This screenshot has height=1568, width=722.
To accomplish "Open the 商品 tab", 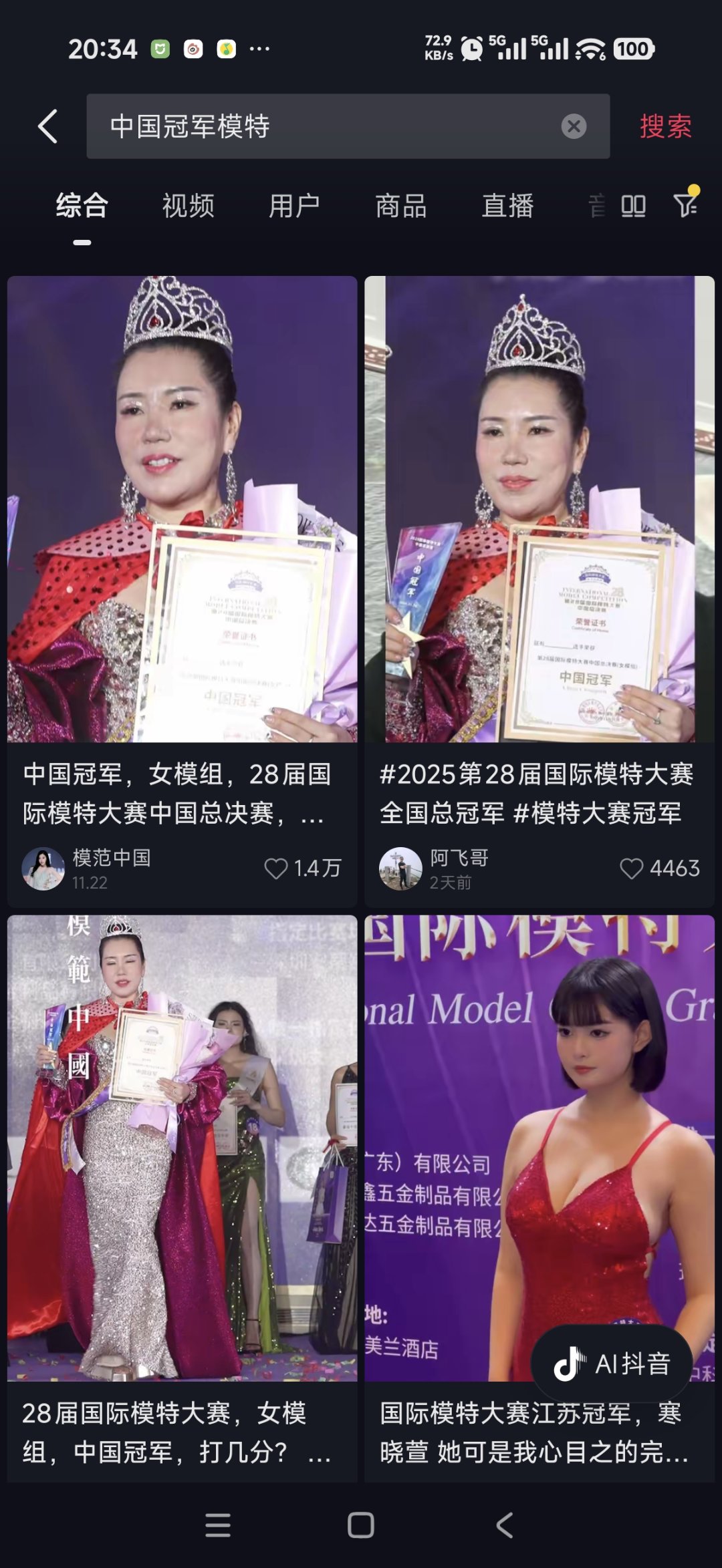I will point(401,206).
